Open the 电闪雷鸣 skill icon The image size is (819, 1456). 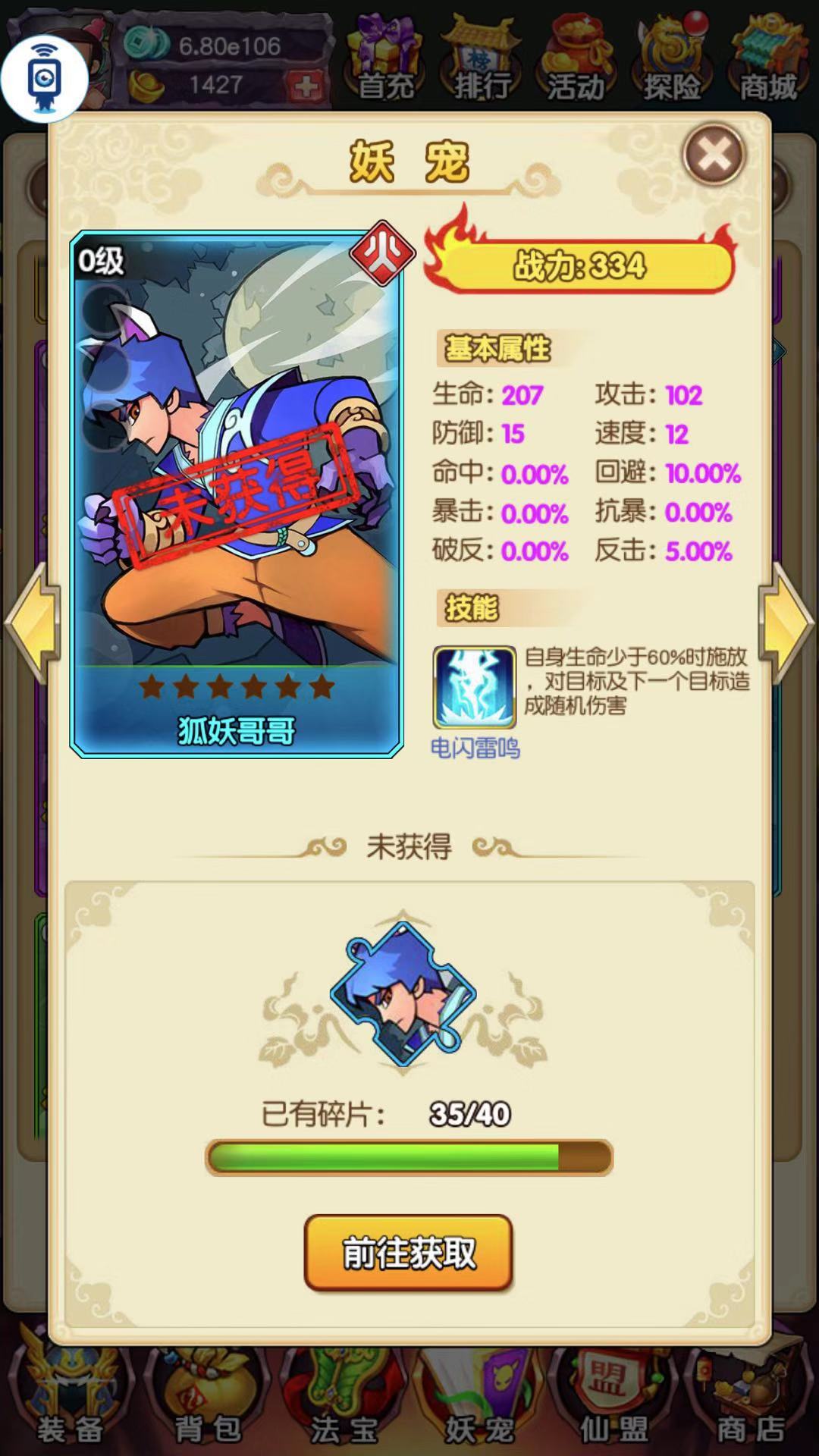474,687
